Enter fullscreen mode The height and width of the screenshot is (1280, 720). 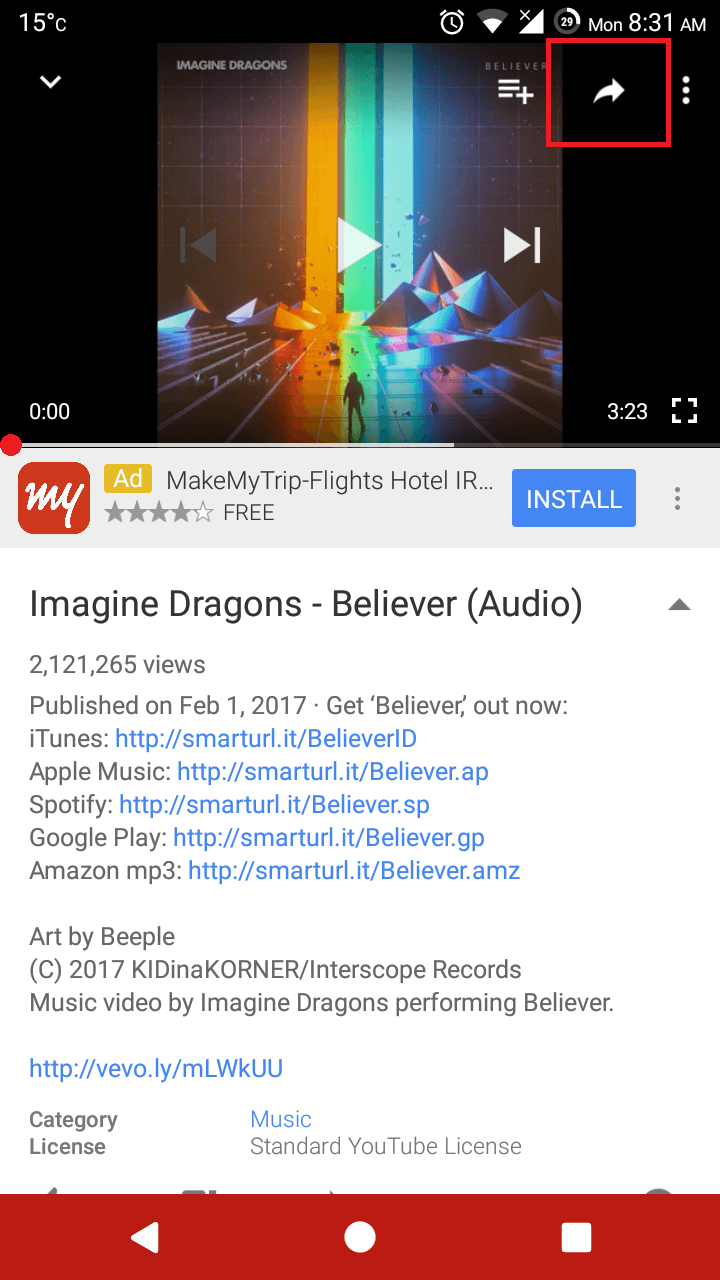click(684, 410)
